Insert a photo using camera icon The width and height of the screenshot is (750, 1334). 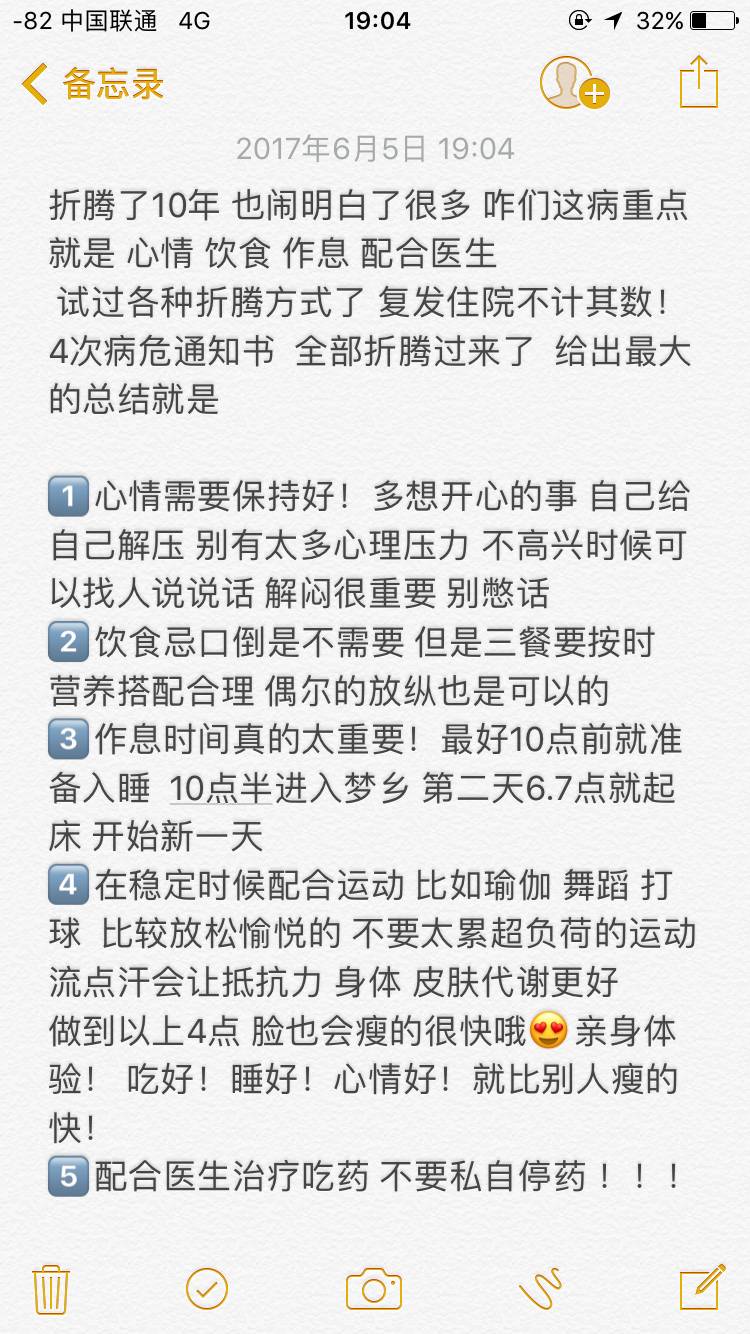pos(374,1288)
